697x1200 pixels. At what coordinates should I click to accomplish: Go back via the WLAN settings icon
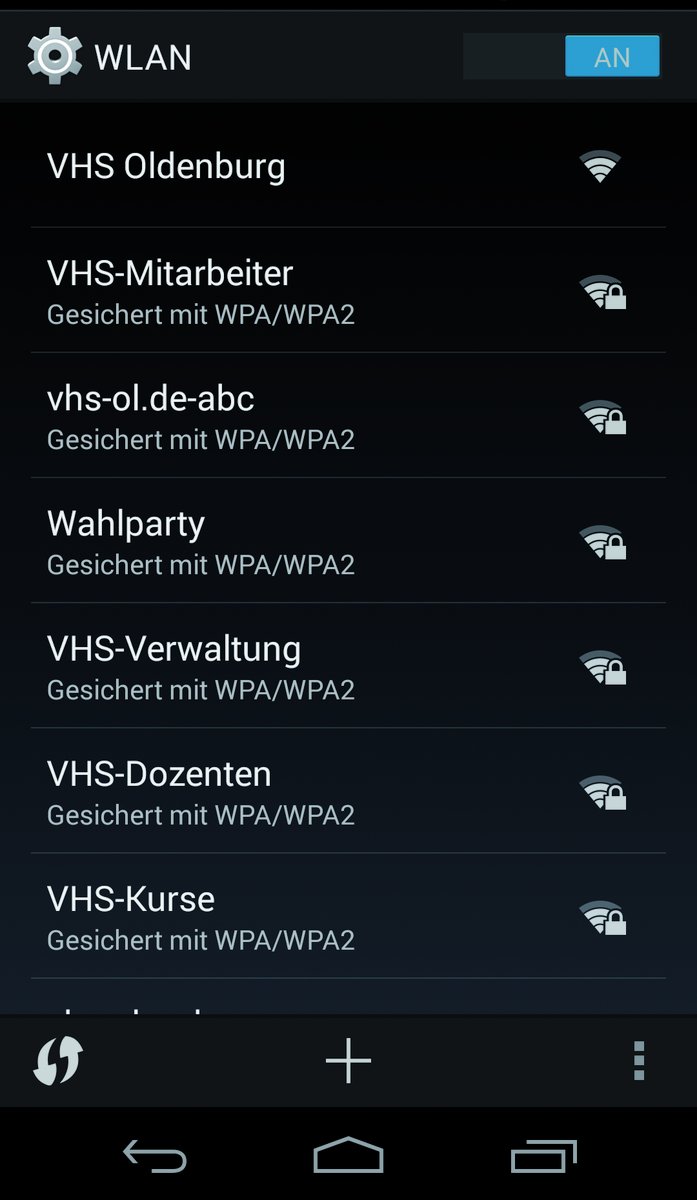54,56
